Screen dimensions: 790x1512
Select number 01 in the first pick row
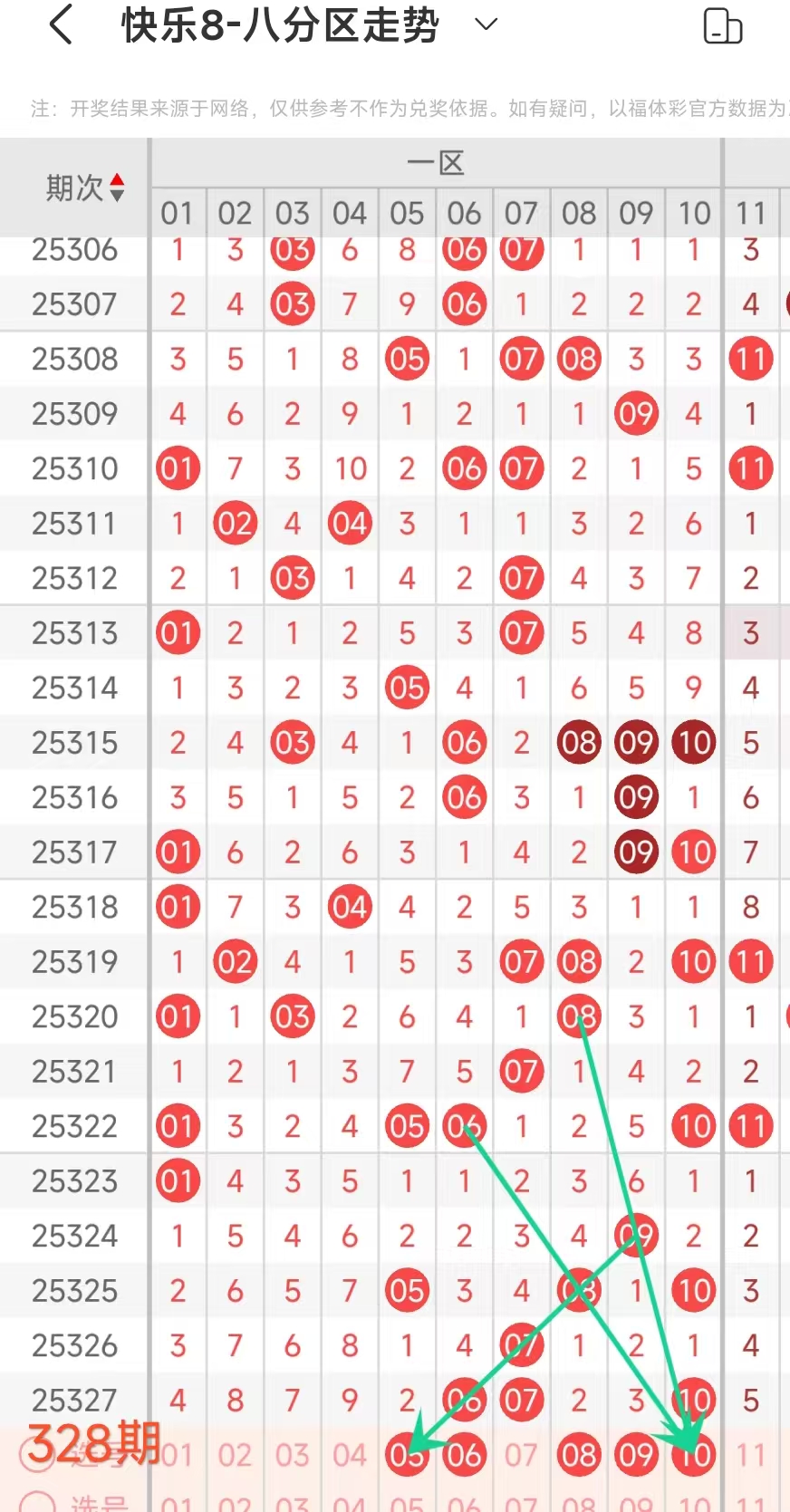click(177, 1455)
